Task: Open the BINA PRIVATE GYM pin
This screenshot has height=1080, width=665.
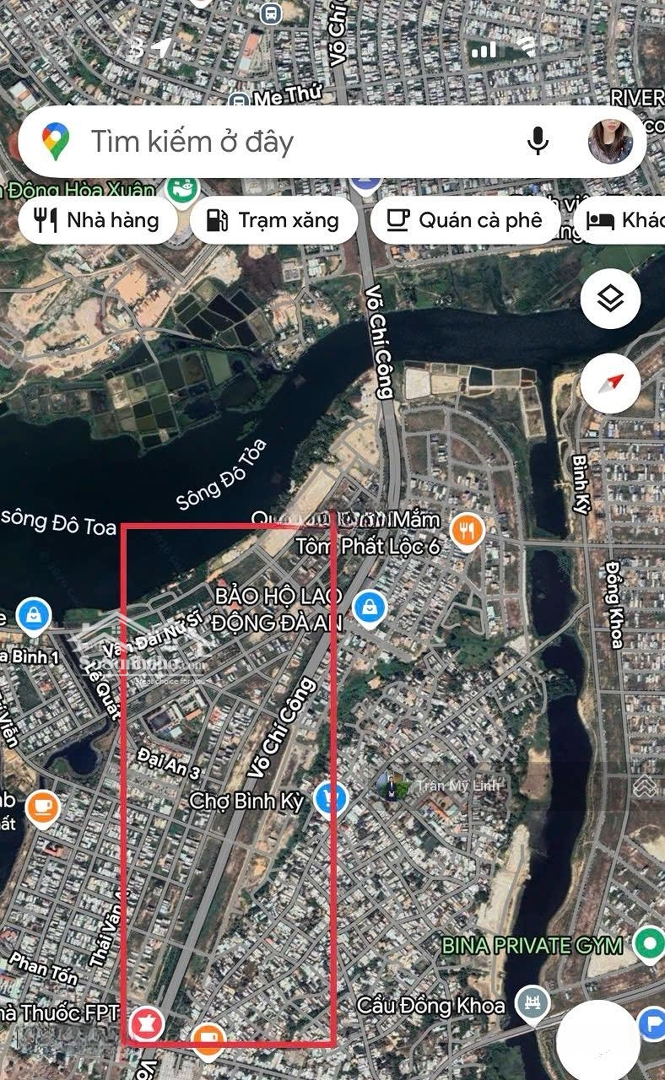Action: [x=650, y=943]
